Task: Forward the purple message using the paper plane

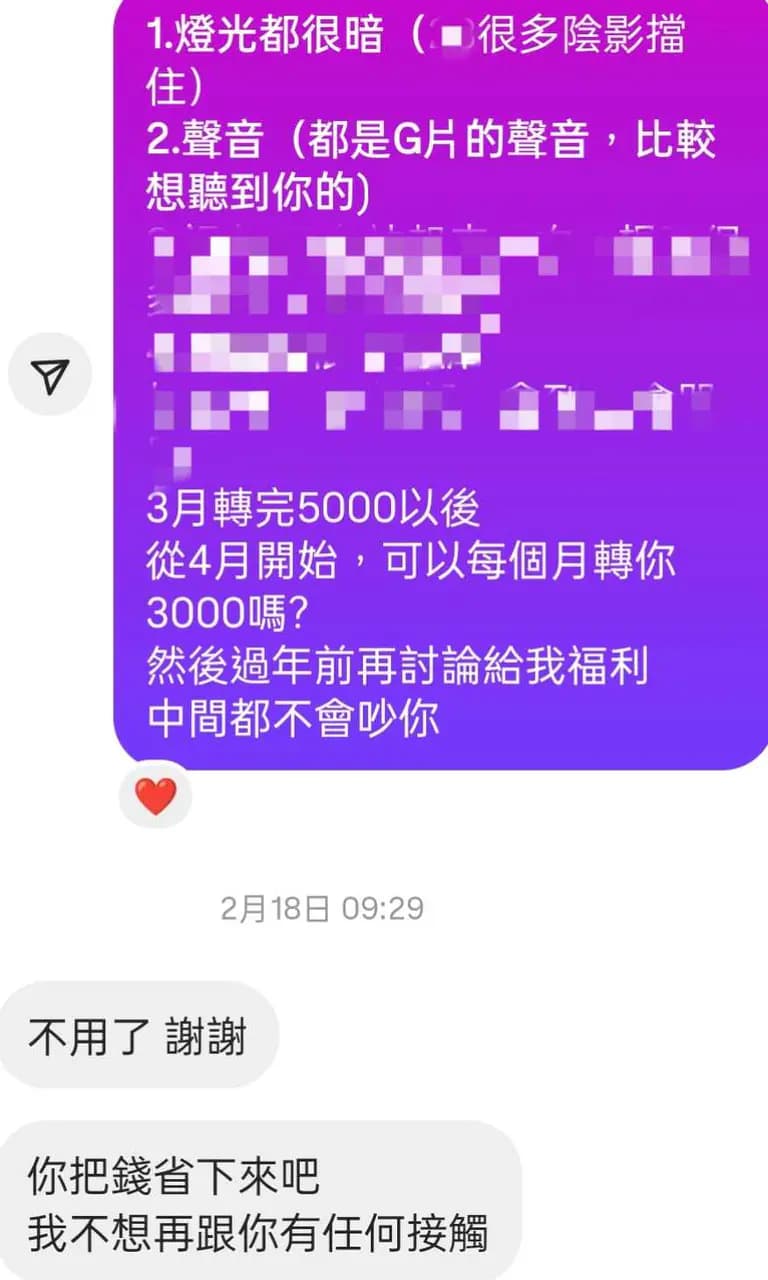Action: [50, 375]
